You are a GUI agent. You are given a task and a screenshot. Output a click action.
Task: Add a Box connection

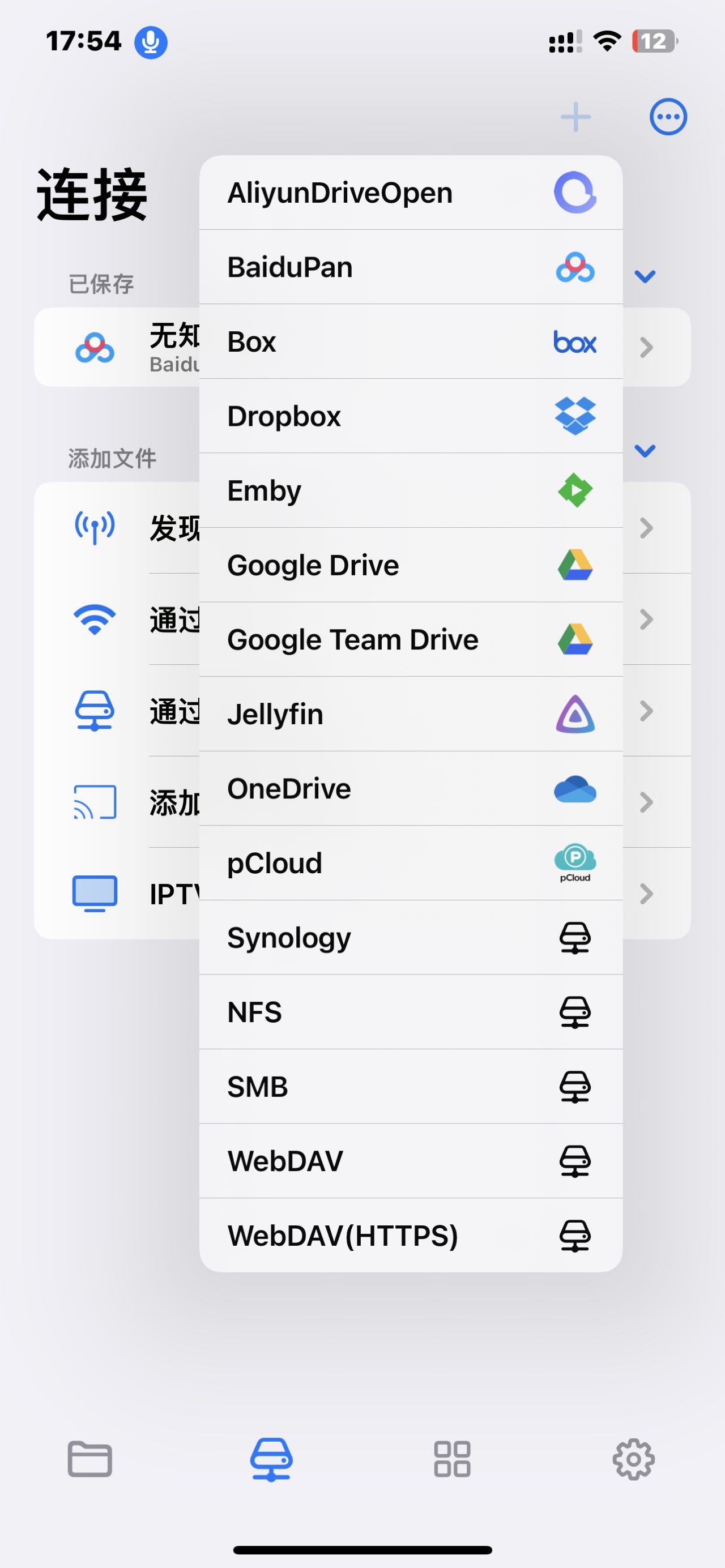[410, 341]
